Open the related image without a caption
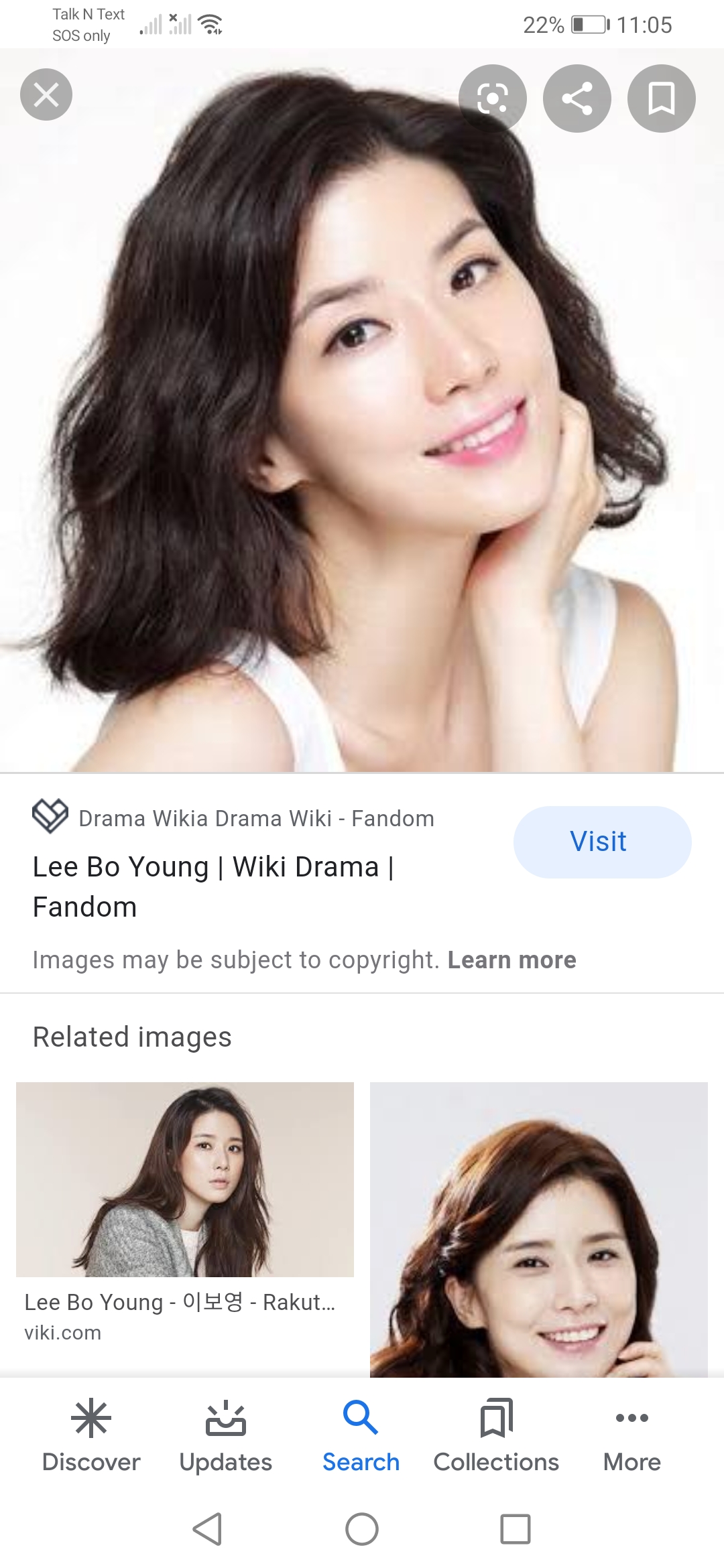 (x=539, y=1229)
